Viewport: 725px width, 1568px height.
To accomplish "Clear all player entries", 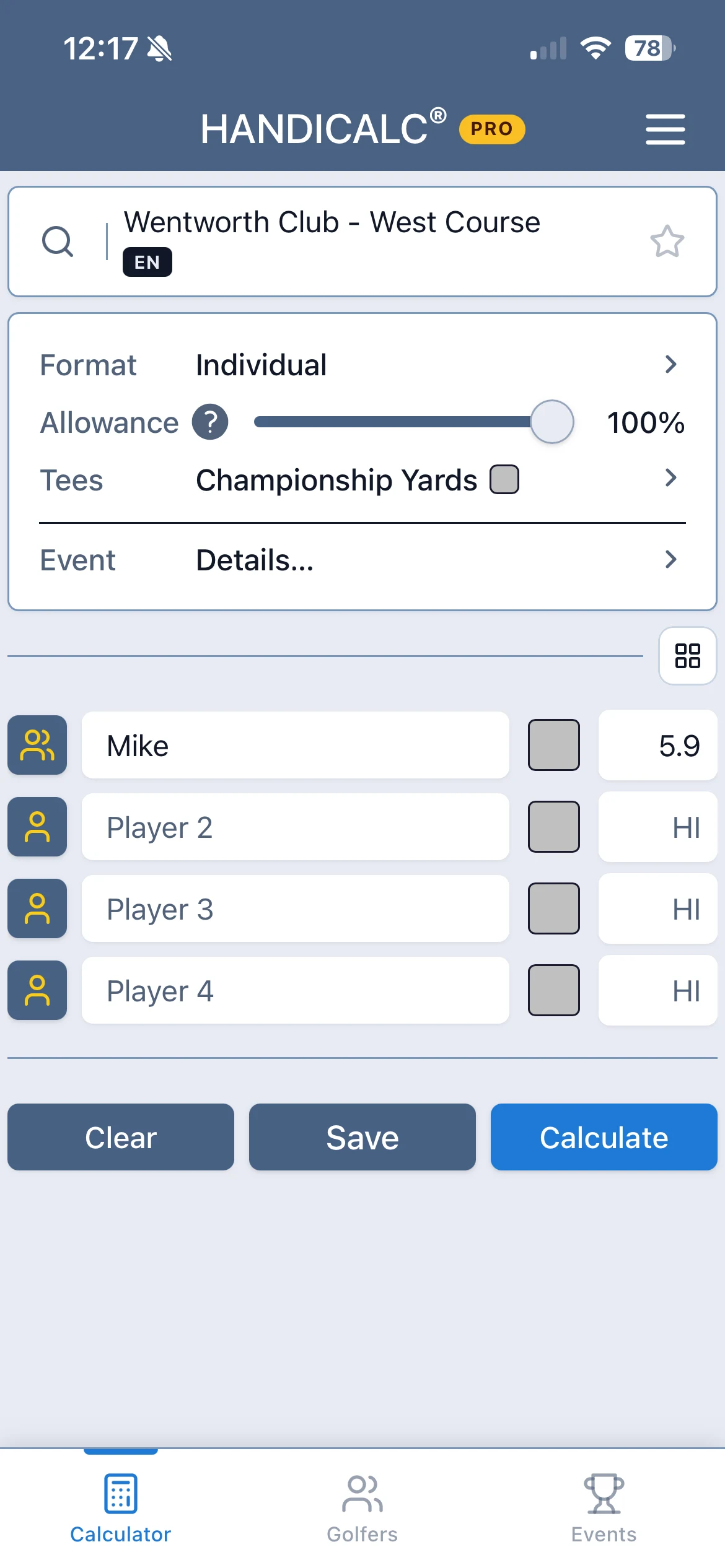I will (121, 1137).
